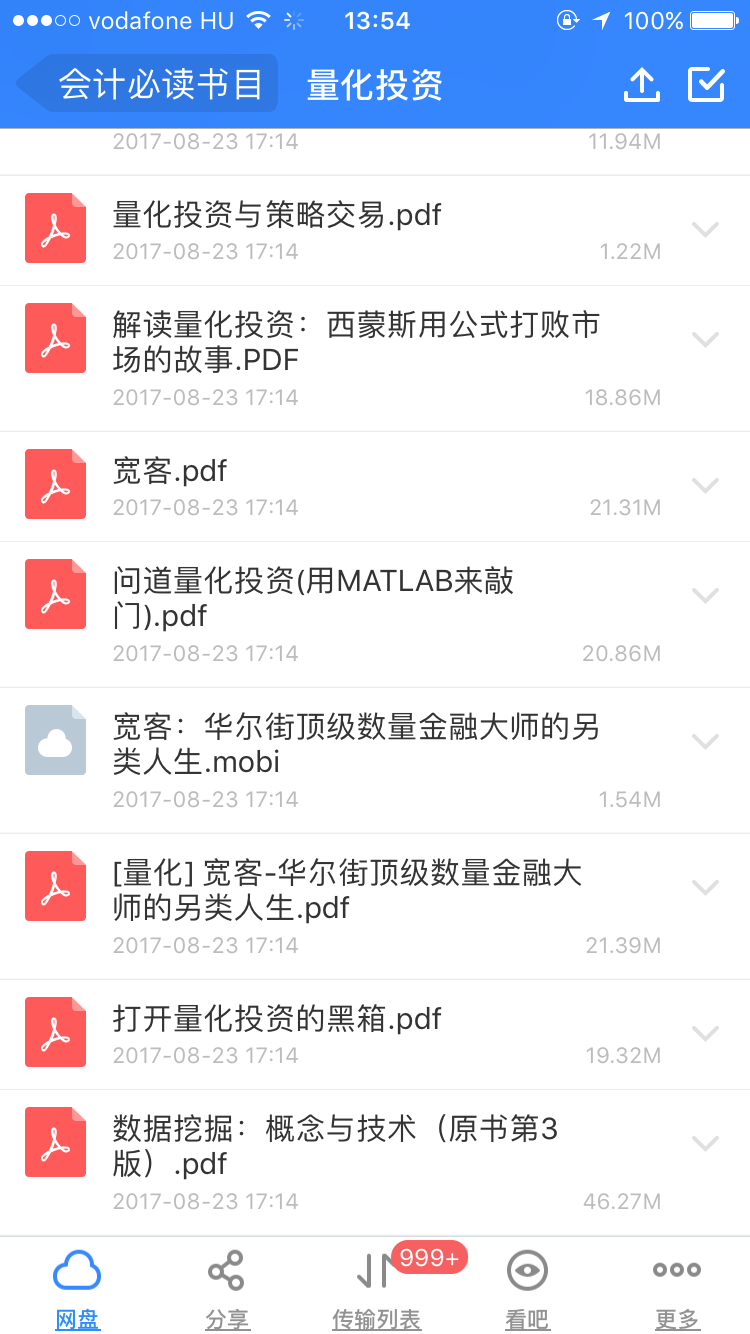Expand options for [量化] 宽客 pdf
The width and height of the screenshot is (750, 1334).
click(706, 888)
